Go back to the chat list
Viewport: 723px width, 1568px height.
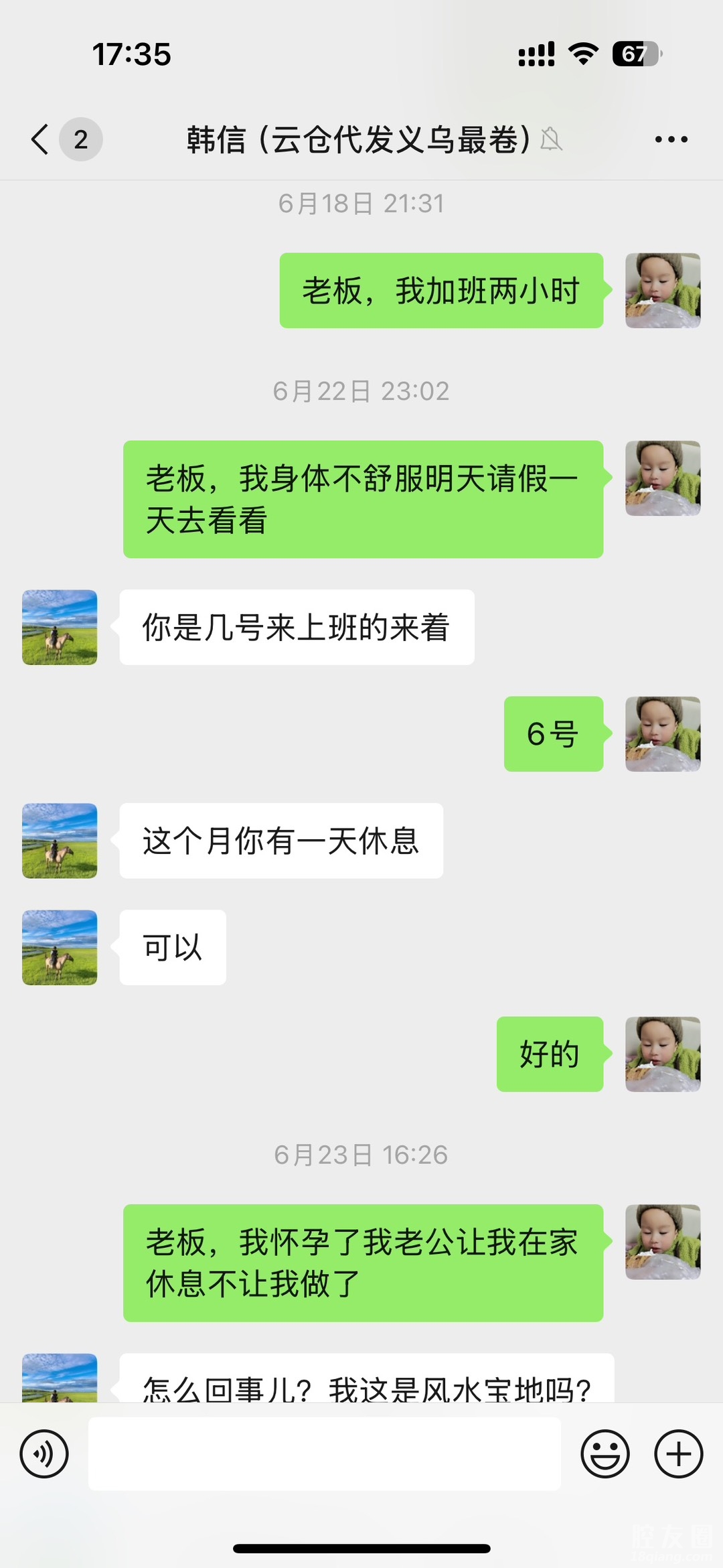[x=42, y=139]
